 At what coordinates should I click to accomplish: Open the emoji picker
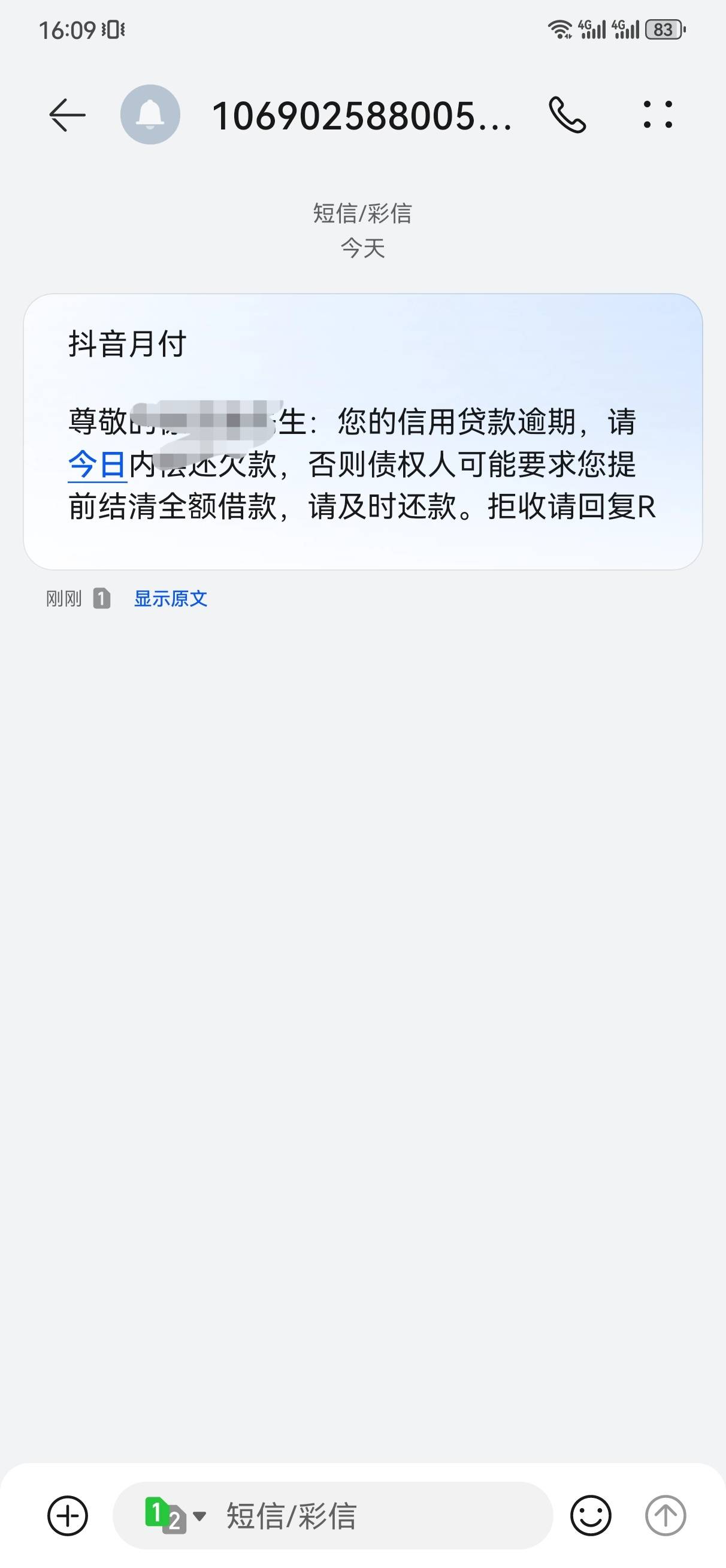[x=590, y=1516]
